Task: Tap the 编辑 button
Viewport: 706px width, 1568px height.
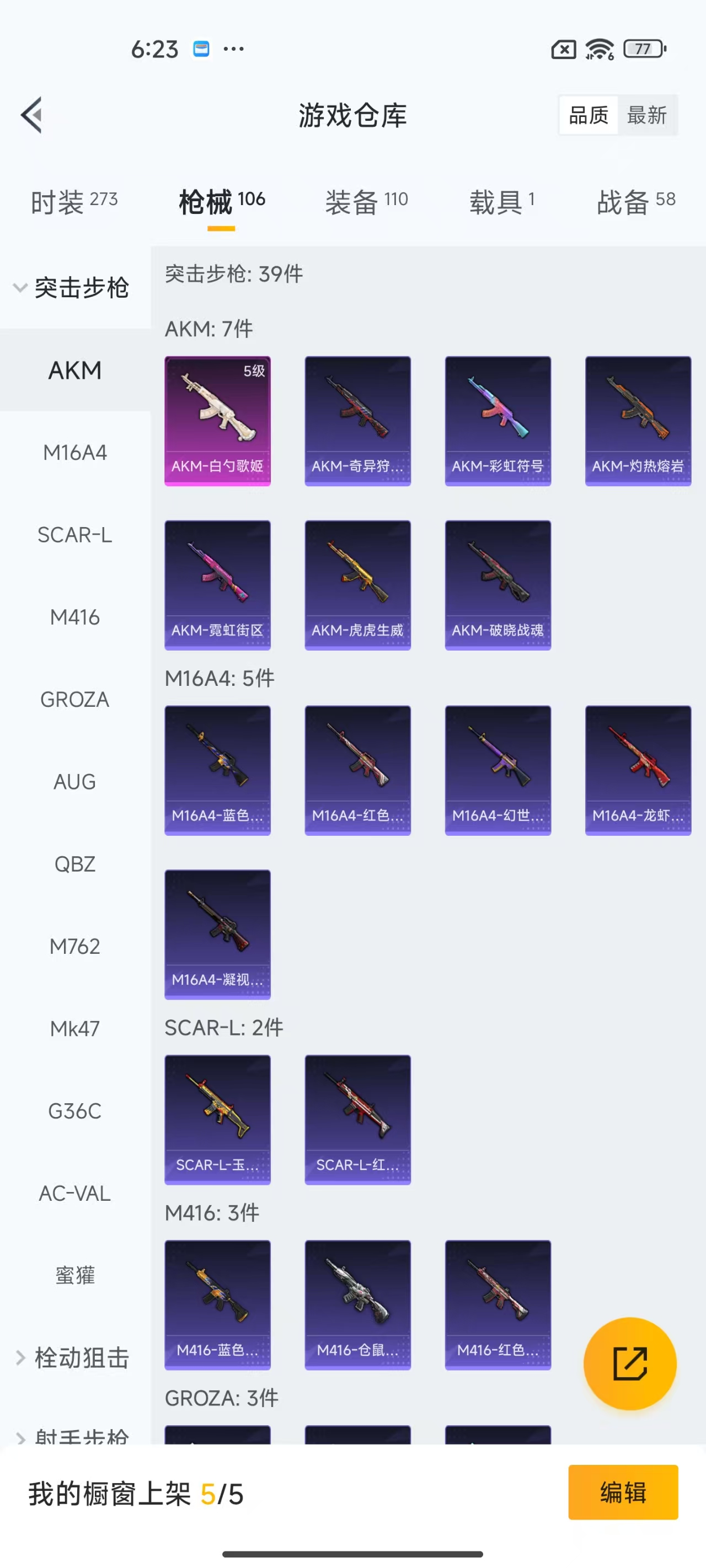Action: [x=623, y=1492]
